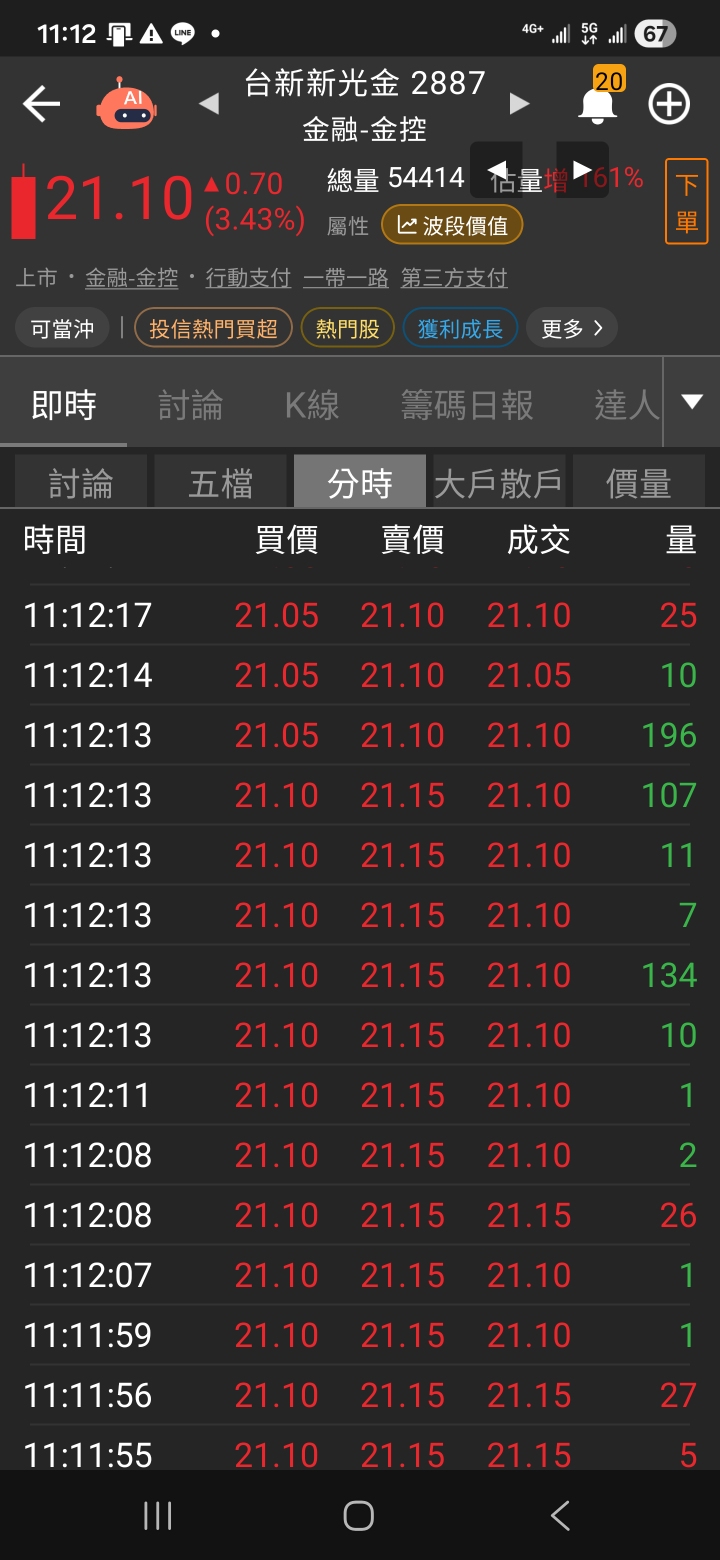The height and width of the screenshot is (1560, 720).
Task: Switch to the next stock with the right triangle
Action: [x=519, y=103]
